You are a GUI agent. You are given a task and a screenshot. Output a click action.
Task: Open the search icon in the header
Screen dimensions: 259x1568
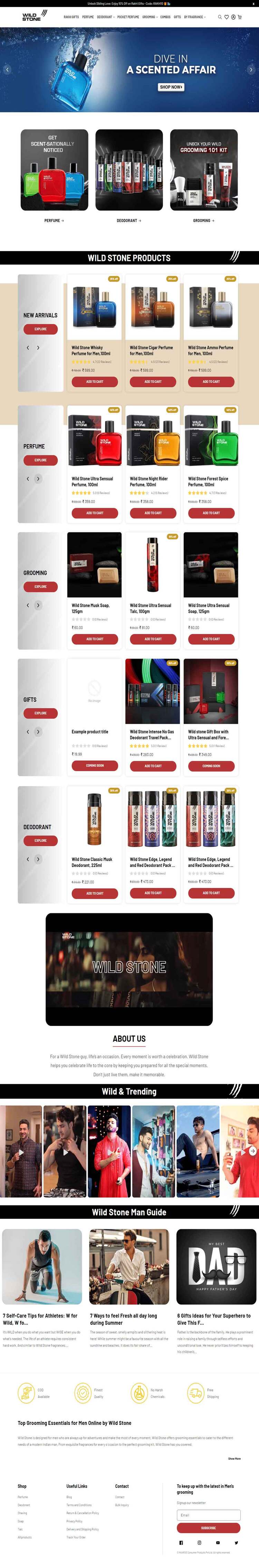pos(220,17)
